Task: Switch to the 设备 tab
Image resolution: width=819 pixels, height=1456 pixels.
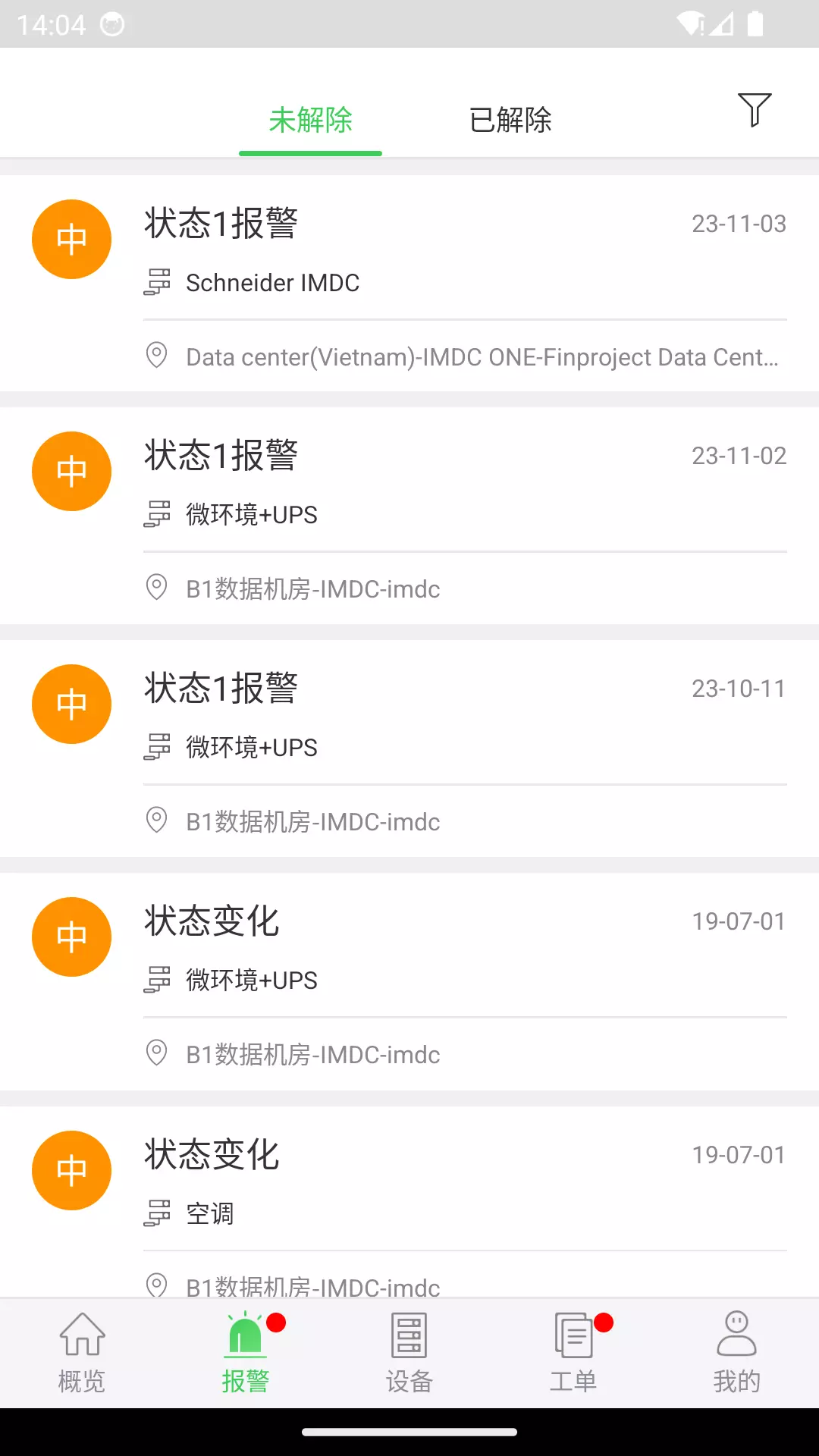Action: pyautogui.click(x=409, y=1353)
